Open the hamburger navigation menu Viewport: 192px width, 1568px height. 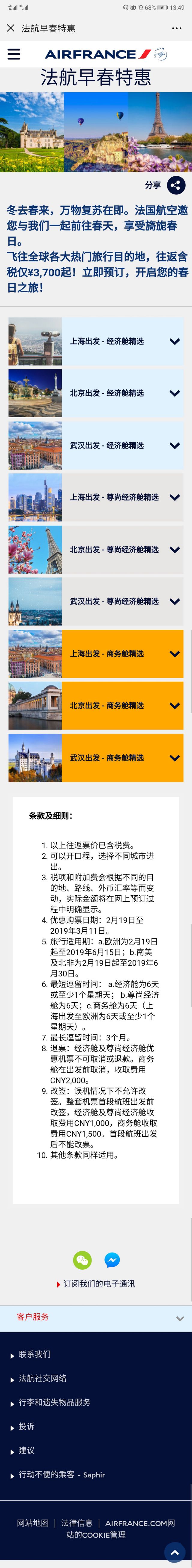click(13, 54)
